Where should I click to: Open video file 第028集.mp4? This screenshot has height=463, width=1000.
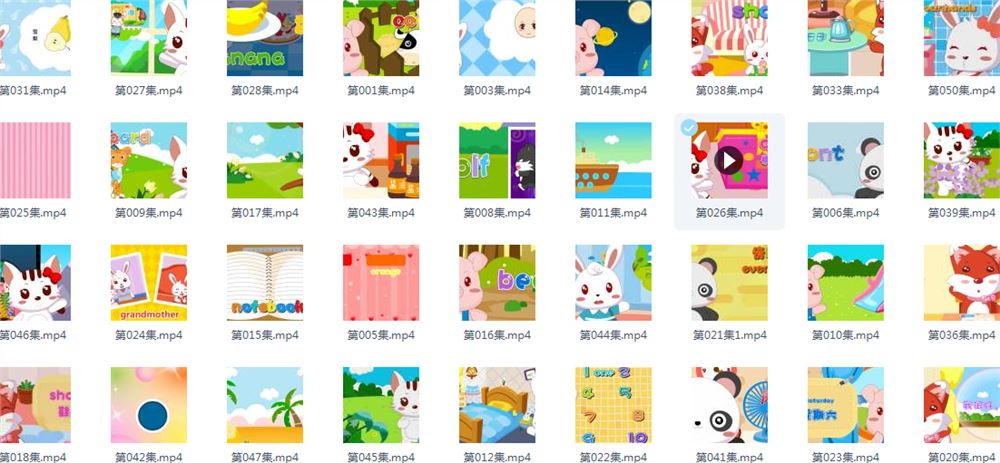coord(265,38)
